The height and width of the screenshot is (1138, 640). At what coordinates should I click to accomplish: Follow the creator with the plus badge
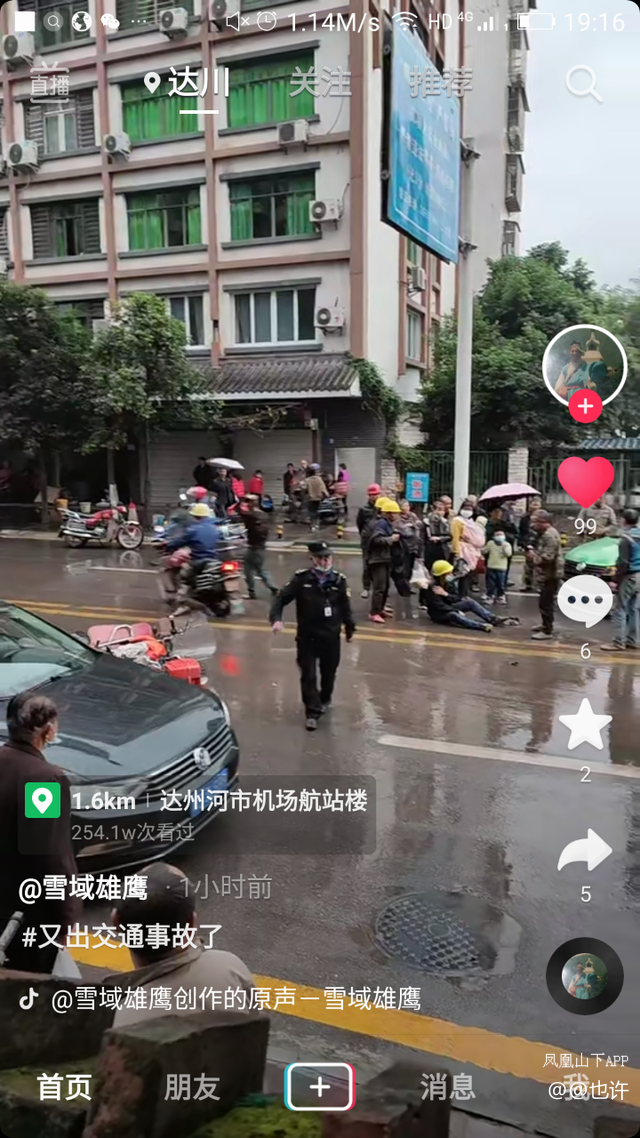(x=585, y=407)
